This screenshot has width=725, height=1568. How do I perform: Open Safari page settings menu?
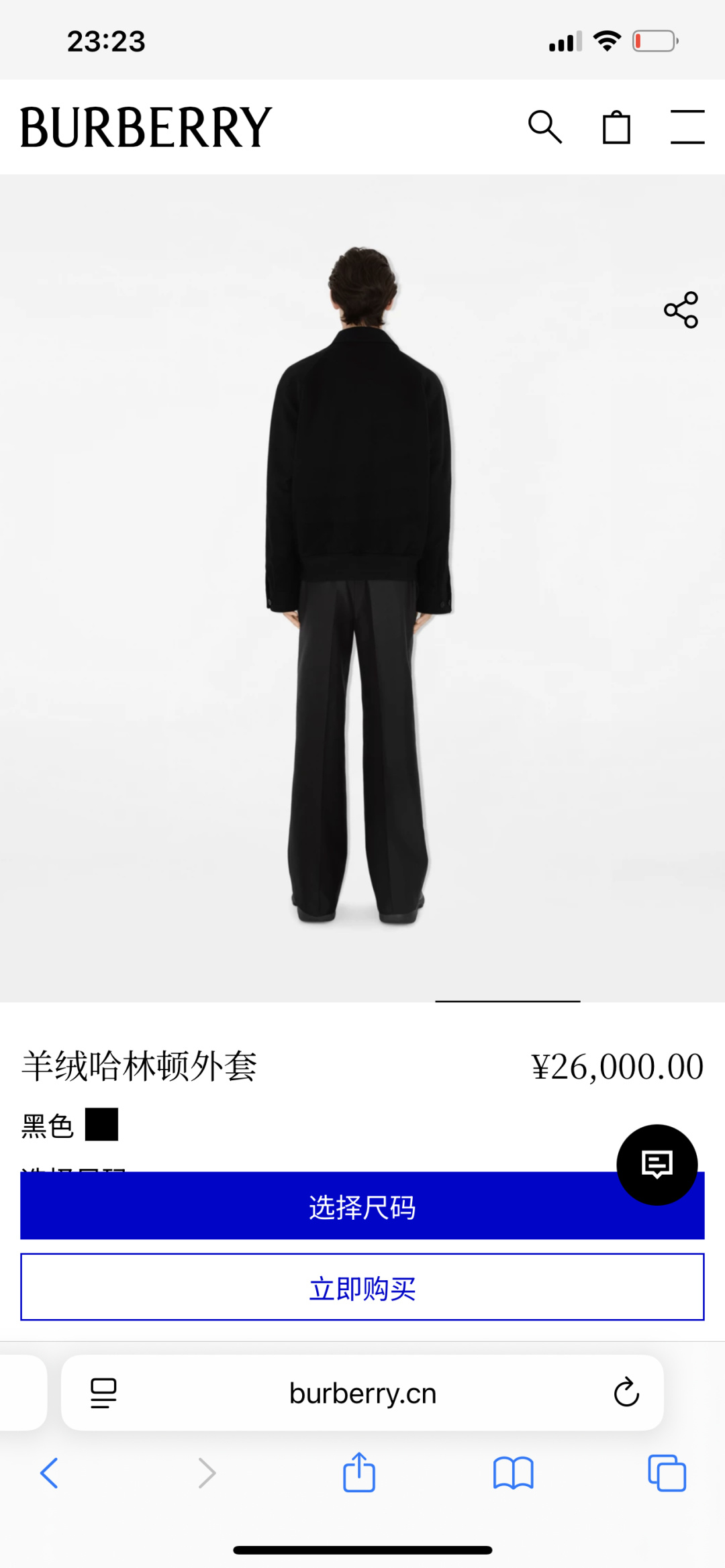[103, 1393]
